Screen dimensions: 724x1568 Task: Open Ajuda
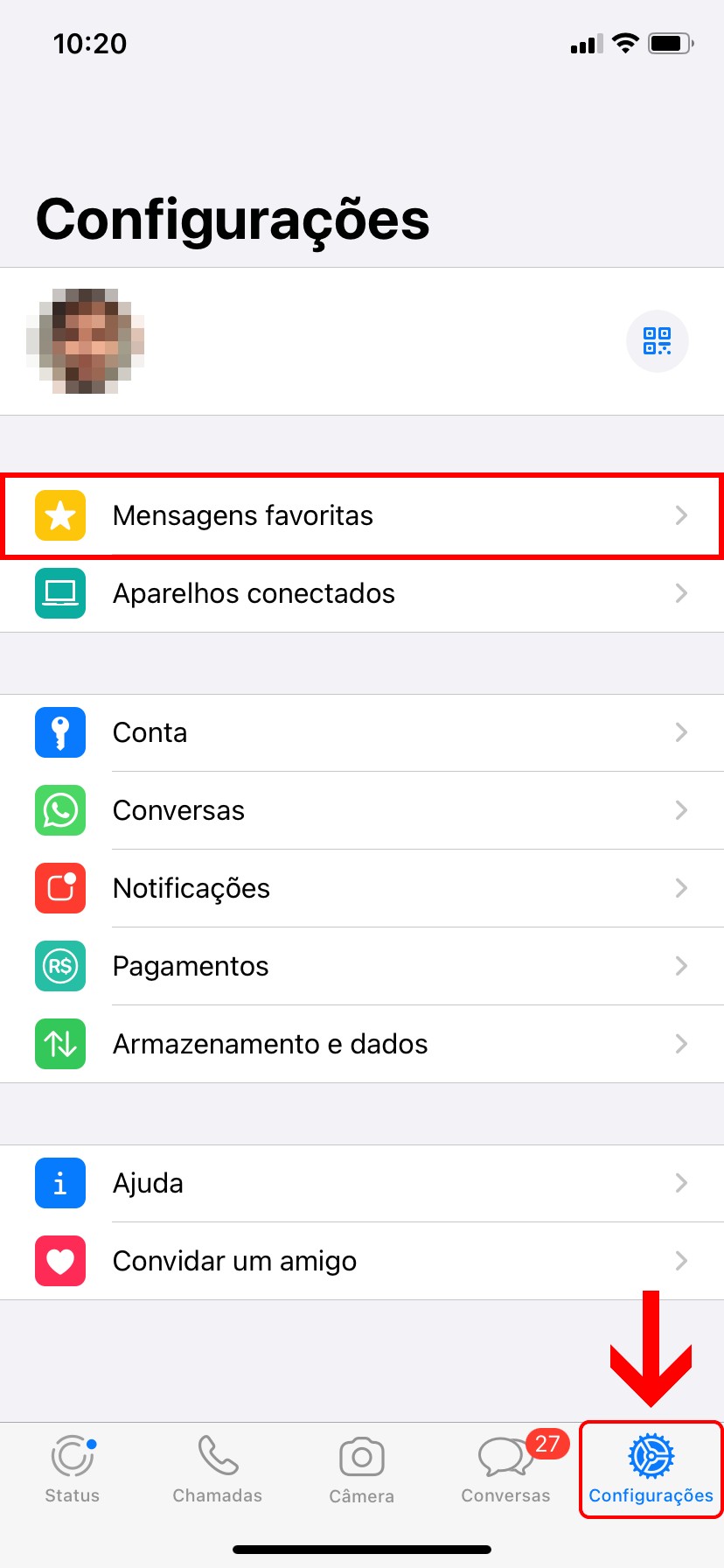point(362,1183)
